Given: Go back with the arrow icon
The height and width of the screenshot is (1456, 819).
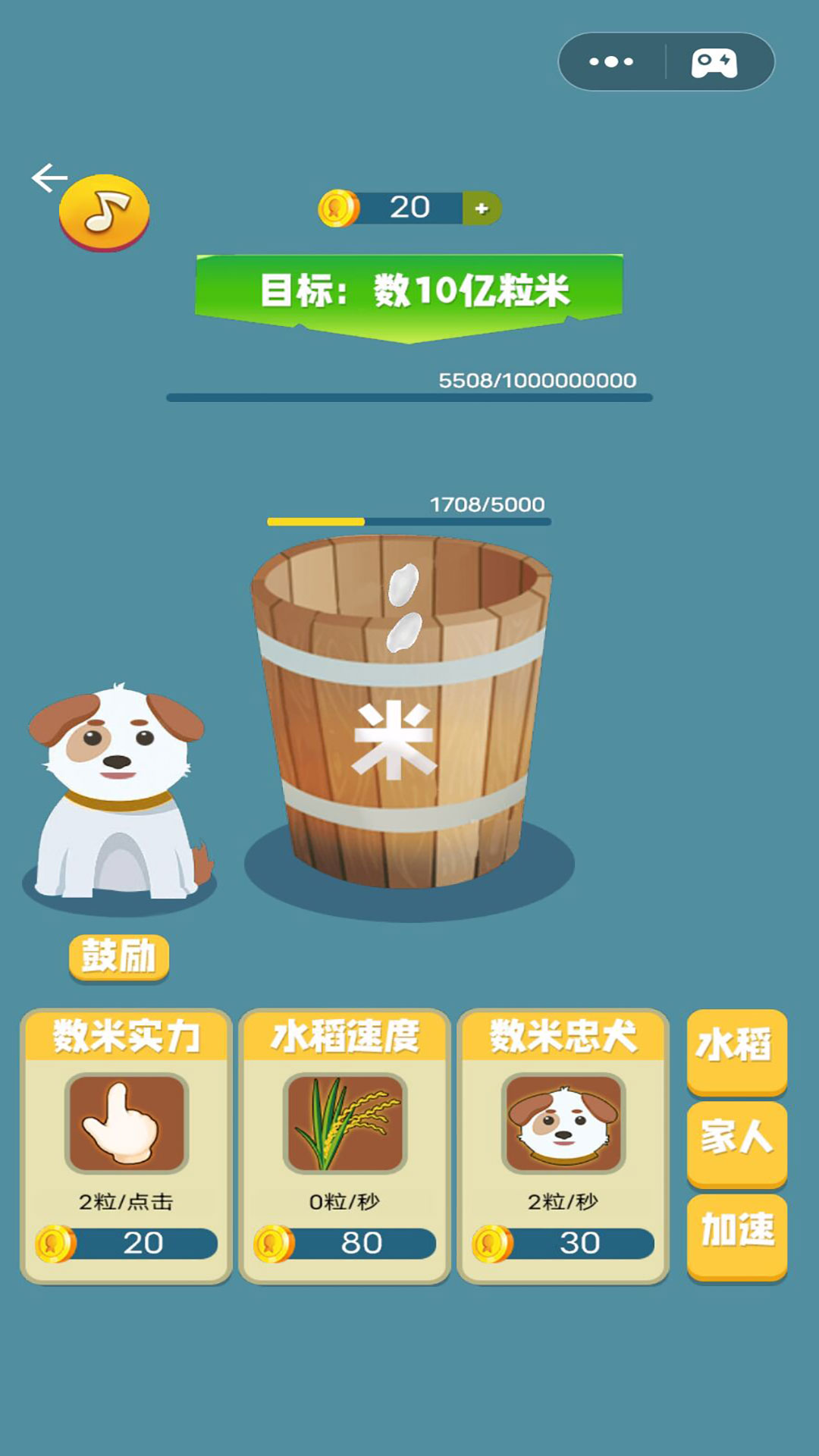Looking at the screenshot, I should coord(49,177).
